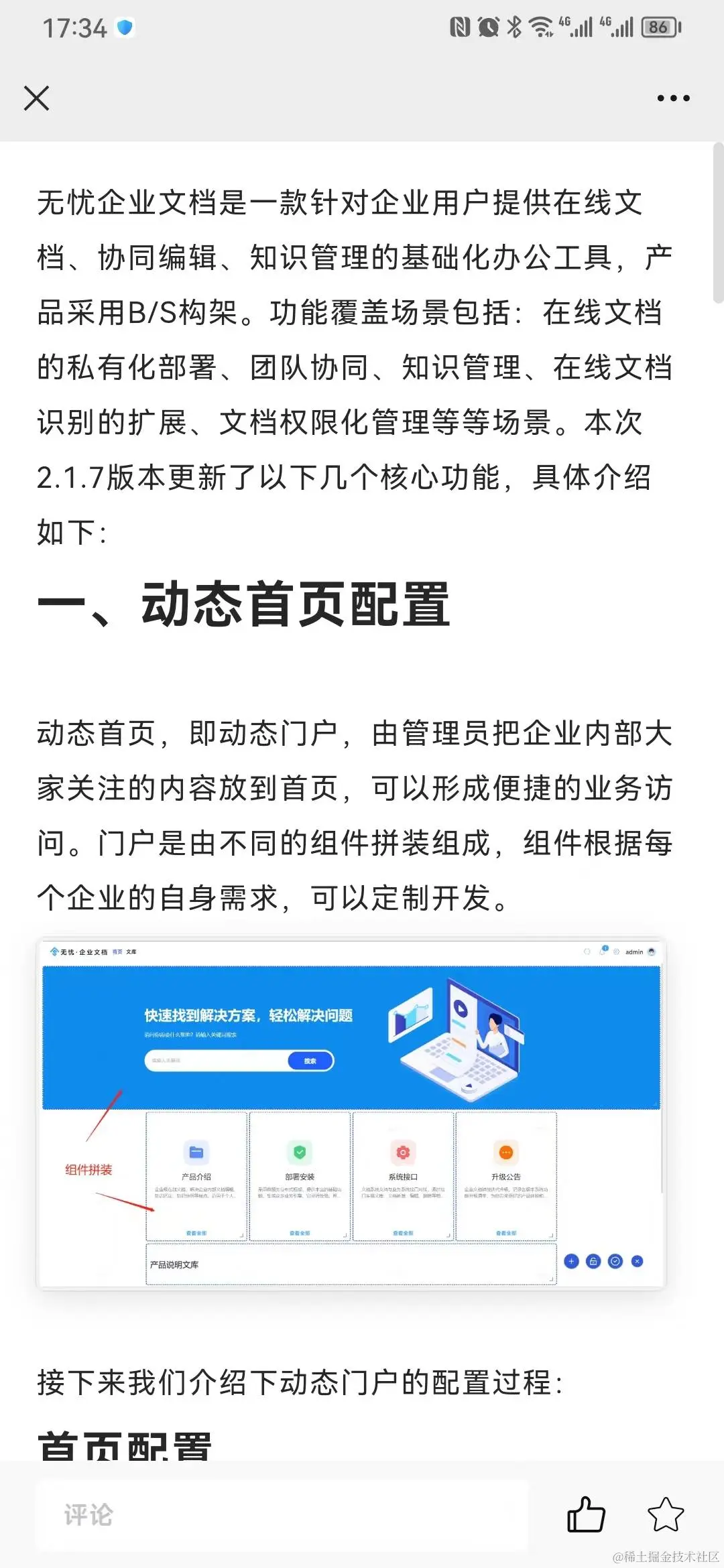Favorite the article with the star

point(666,1514)
